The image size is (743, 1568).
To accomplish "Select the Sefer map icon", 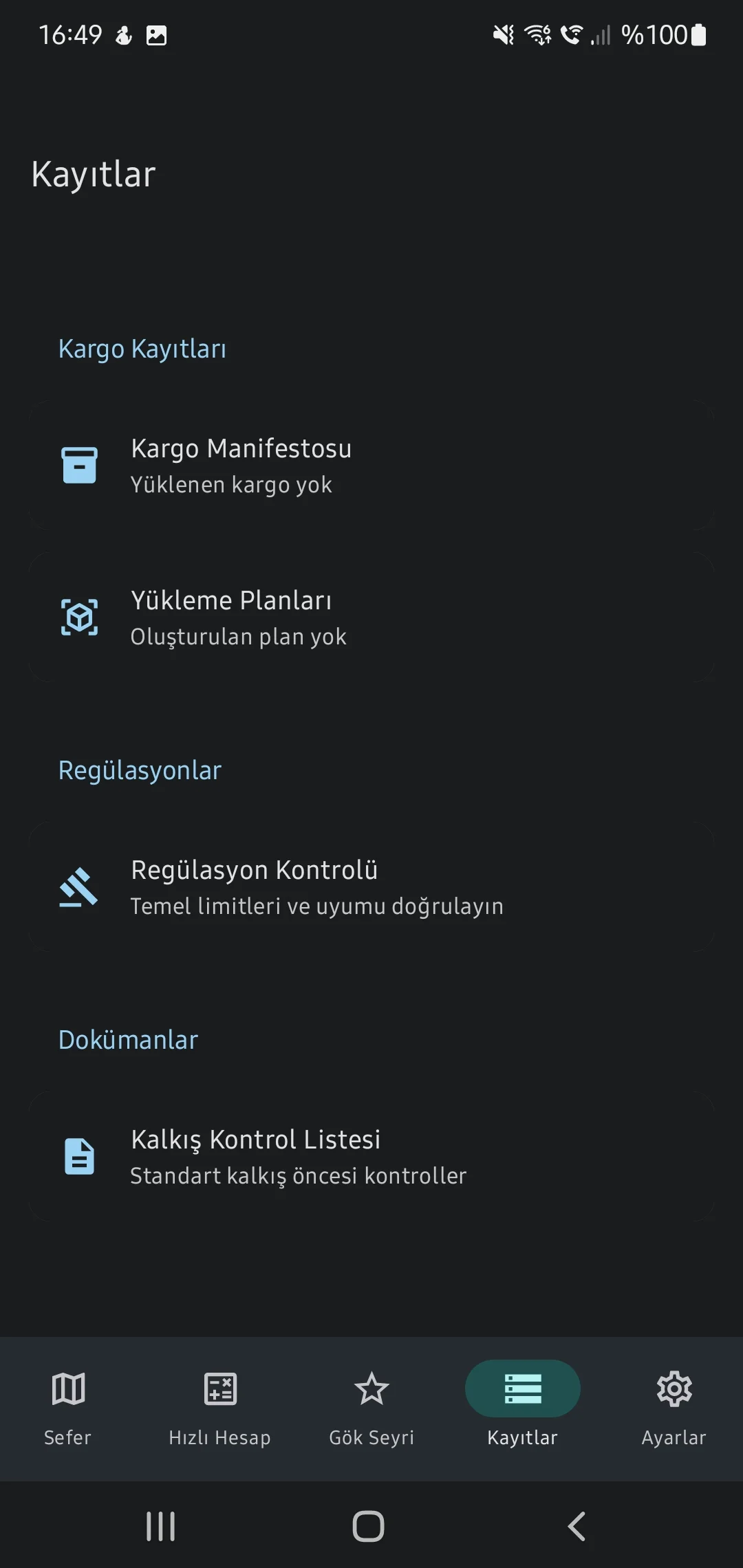I will (x=67, y=1388).
